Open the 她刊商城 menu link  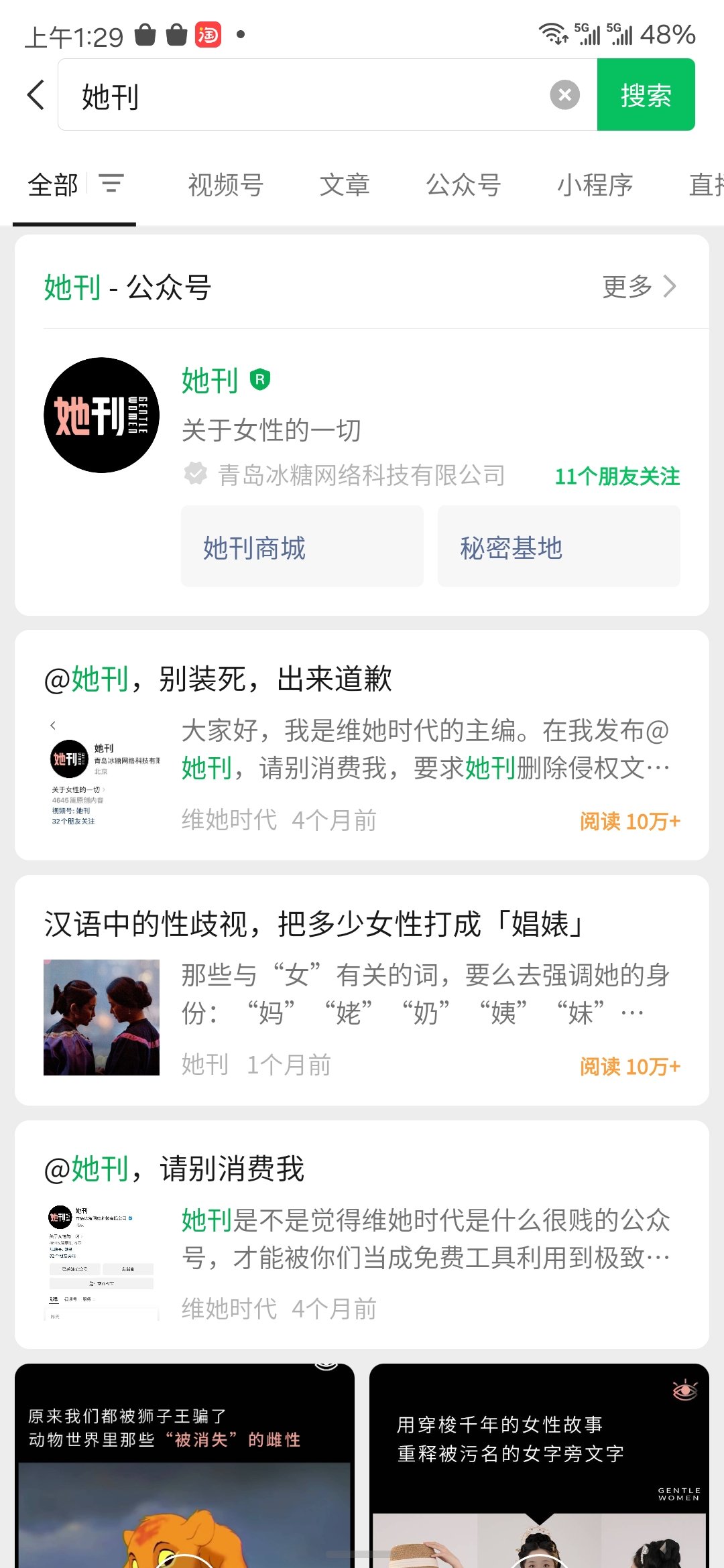302,547
